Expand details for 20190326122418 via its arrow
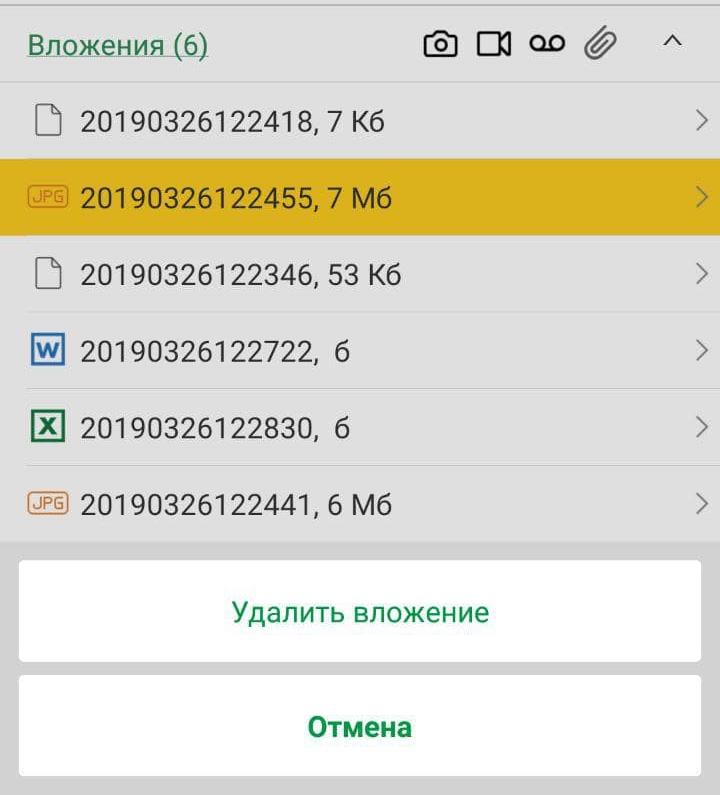 point(700,119)
